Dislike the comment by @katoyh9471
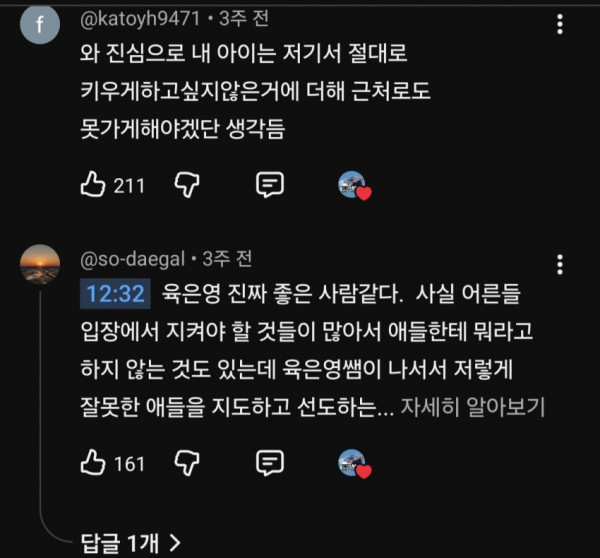The width and height of the screenshot is (600, 558). click(x=187, y=185)
